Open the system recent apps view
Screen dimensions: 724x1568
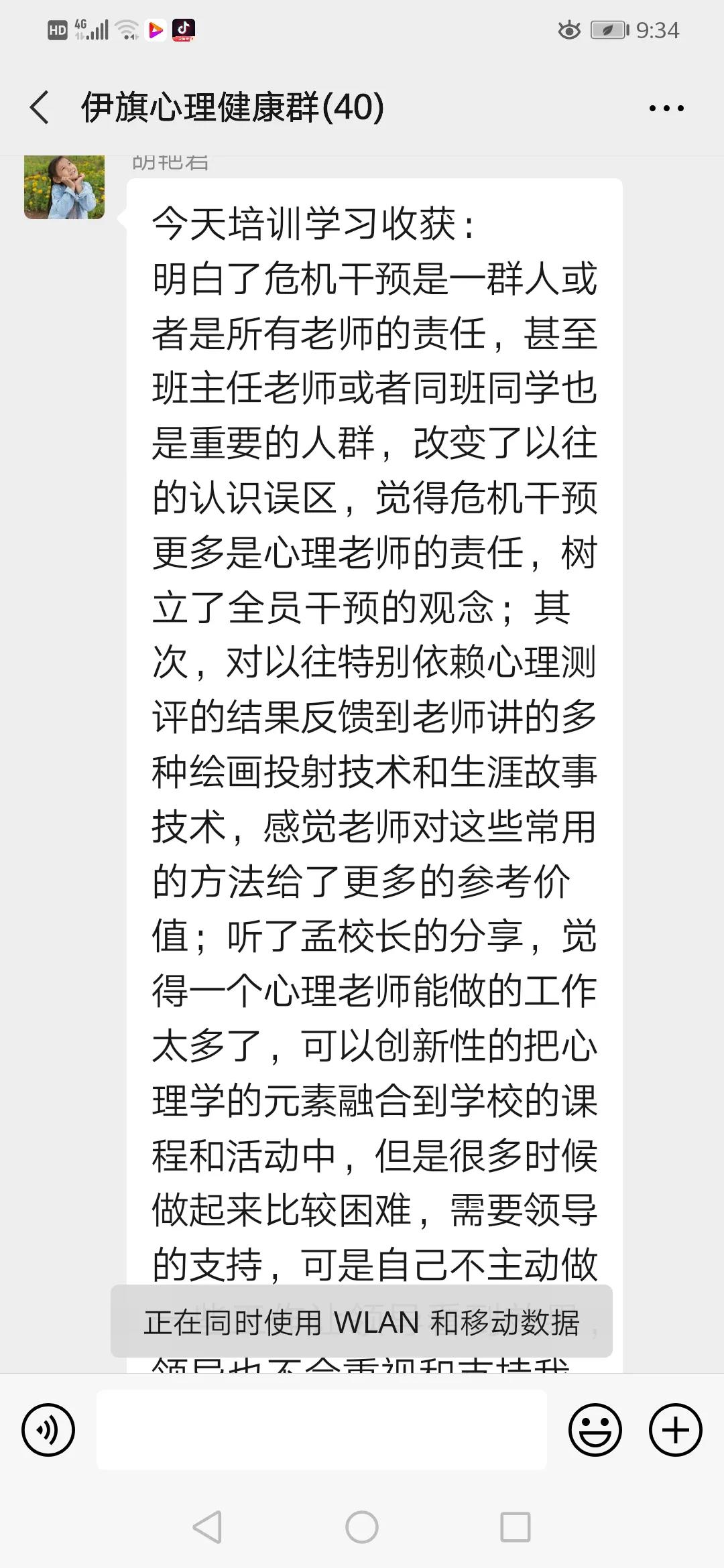click(x=516, y=1527)
